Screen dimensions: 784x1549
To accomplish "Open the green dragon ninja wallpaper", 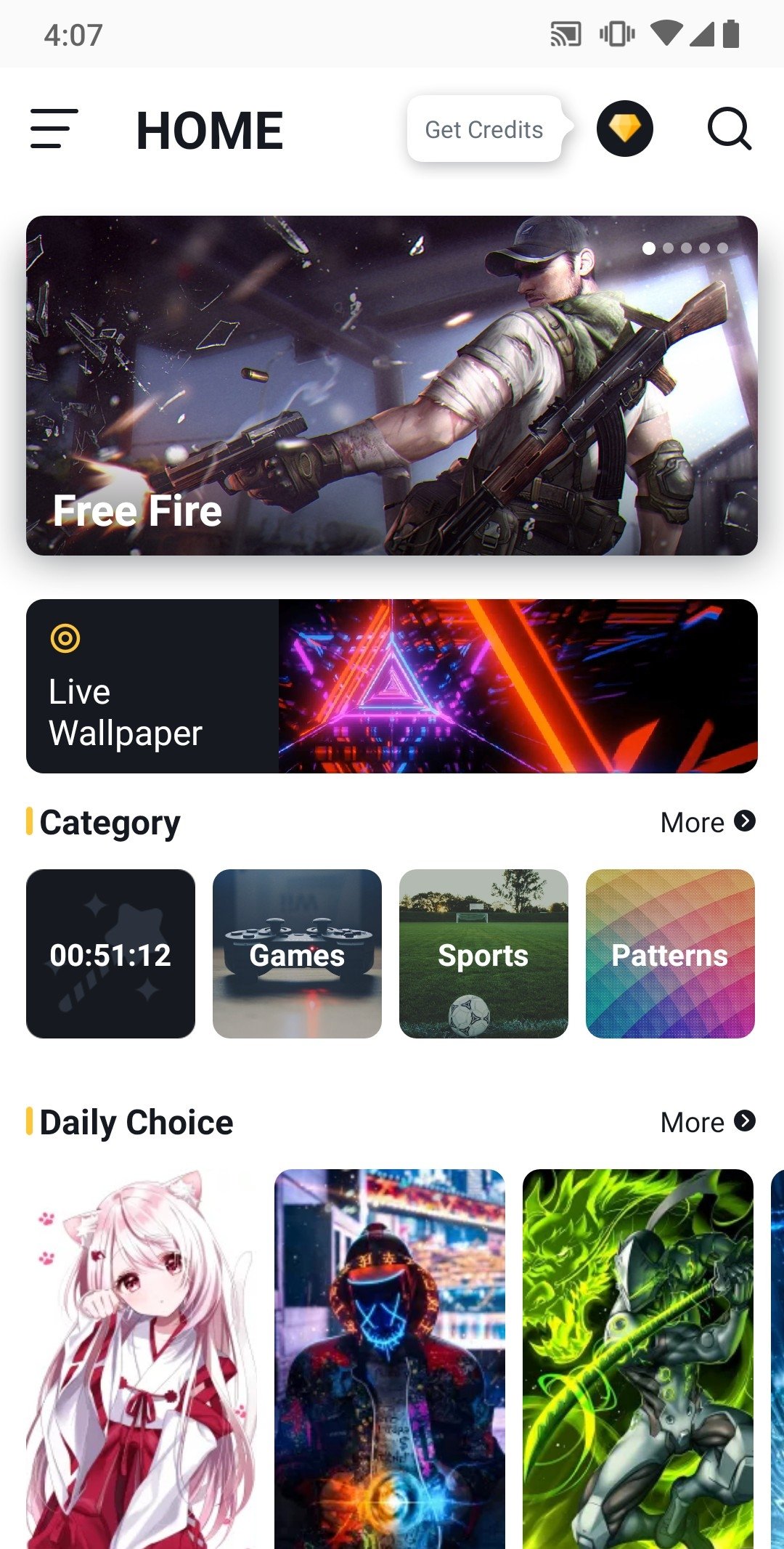I will point(638,1359).
